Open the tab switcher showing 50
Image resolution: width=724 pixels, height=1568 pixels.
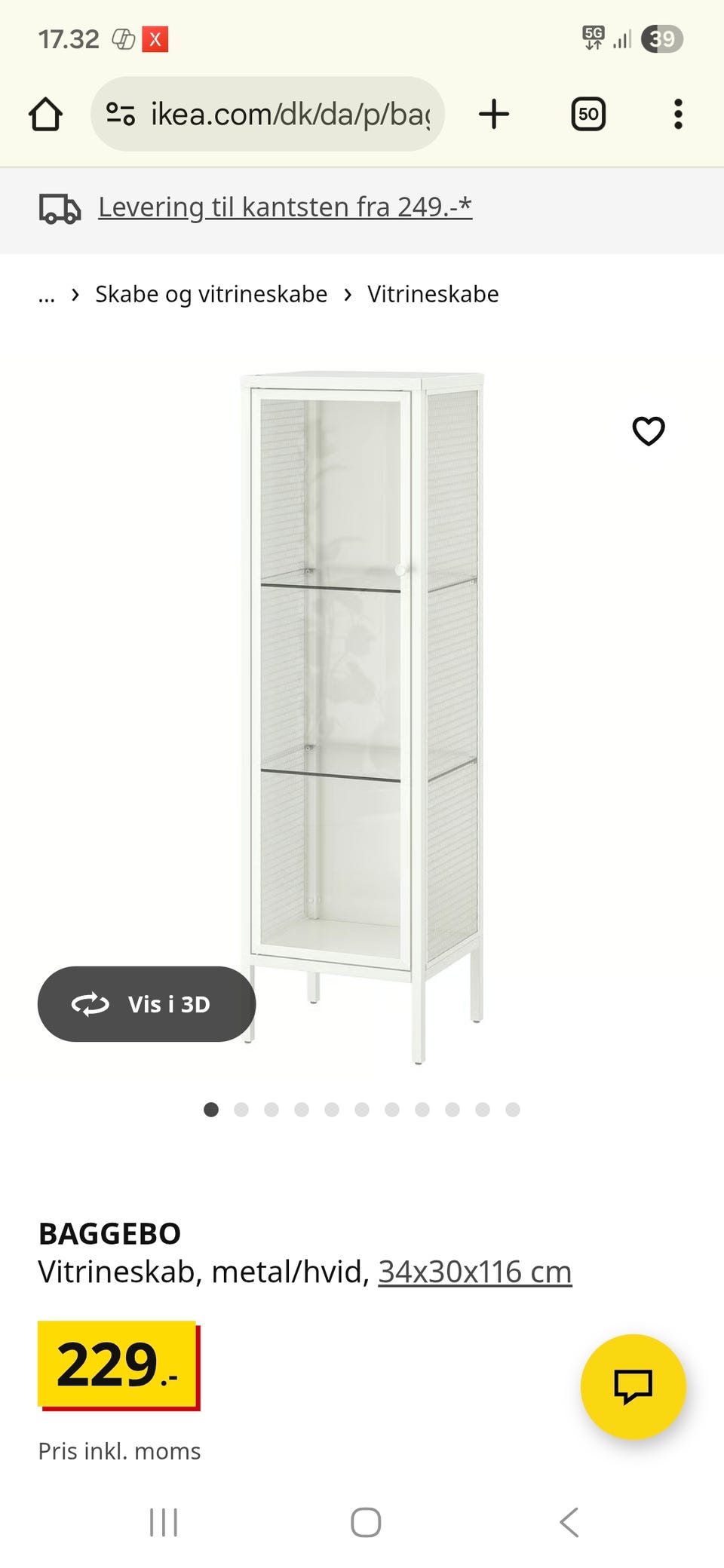pyautogui.click(x=587, y=114)
